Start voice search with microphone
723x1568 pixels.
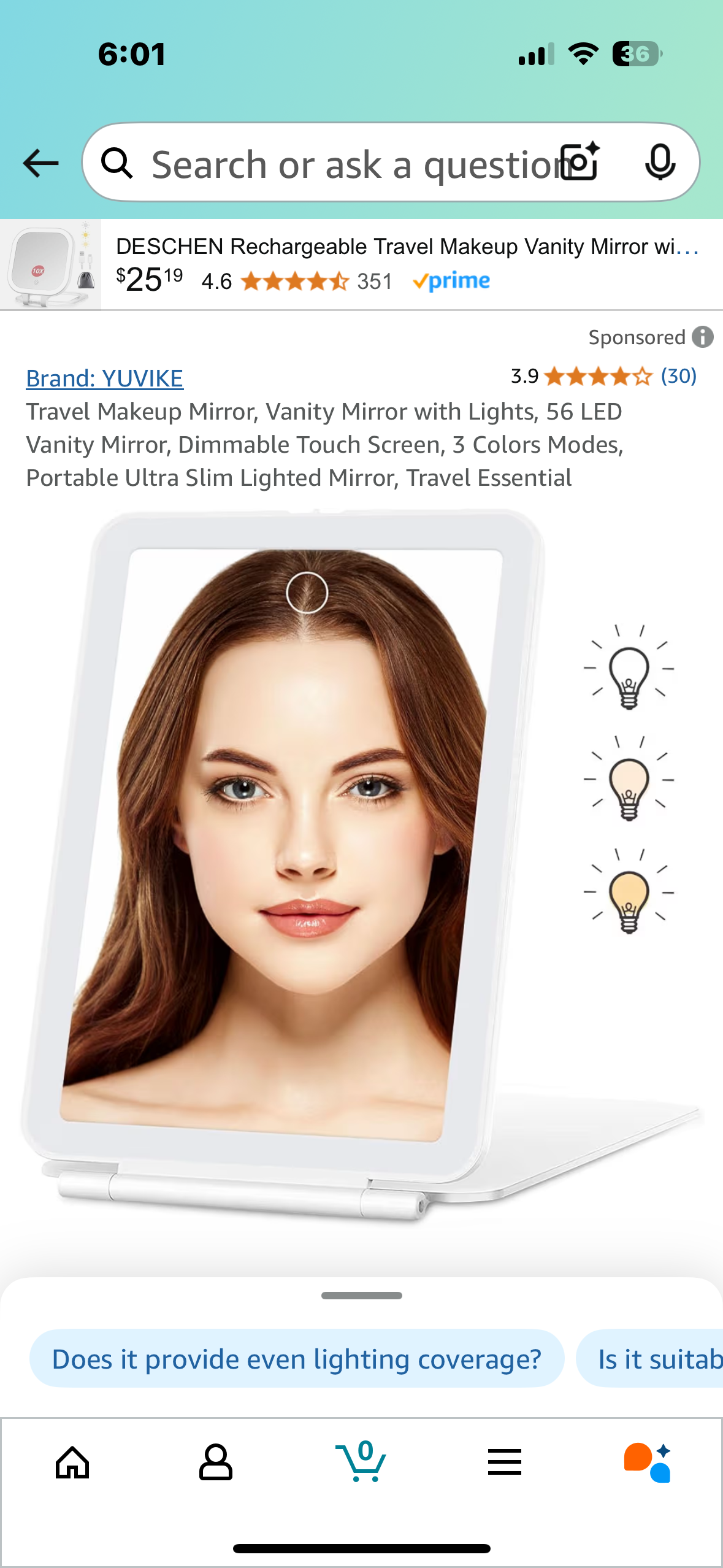(660, 163)
